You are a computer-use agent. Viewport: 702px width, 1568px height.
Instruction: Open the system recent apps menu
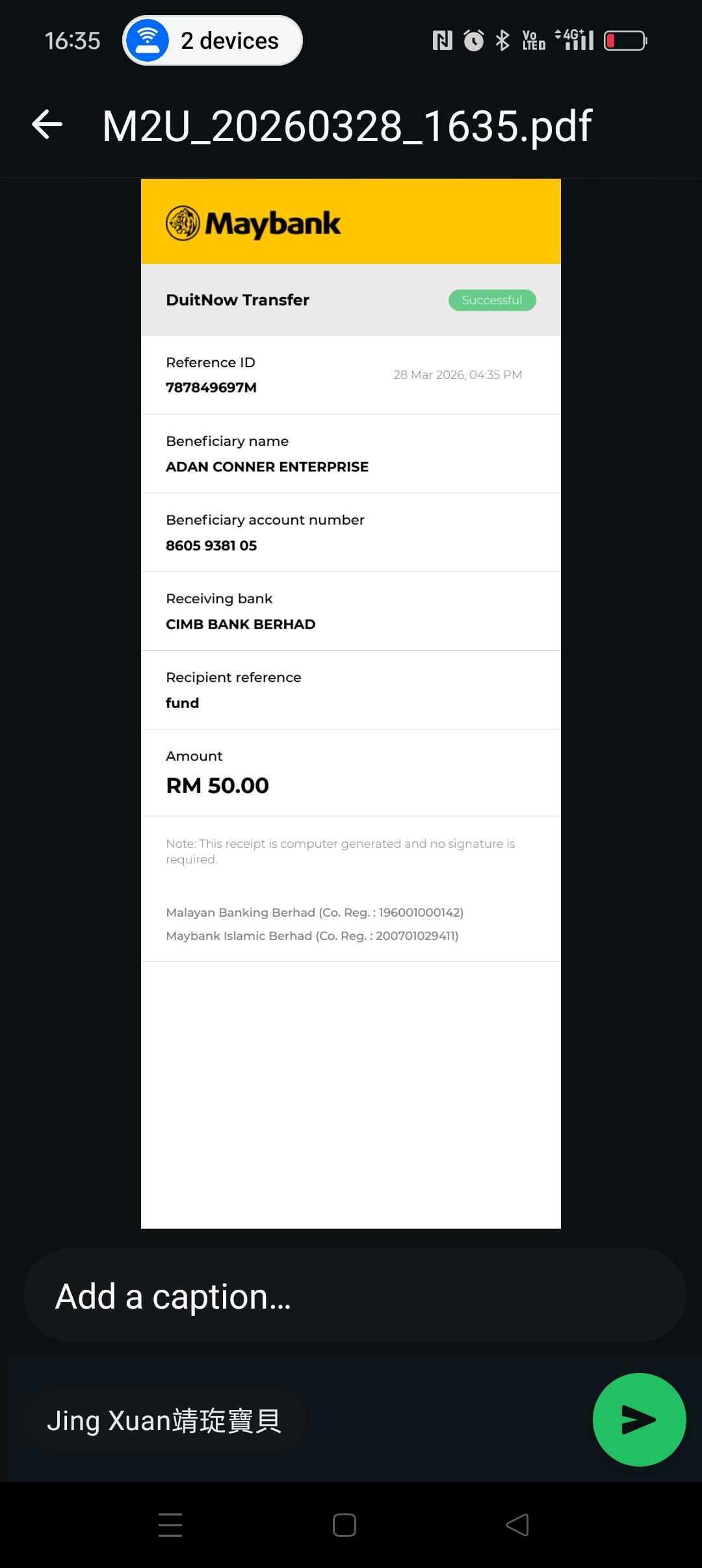(170, 1524)
